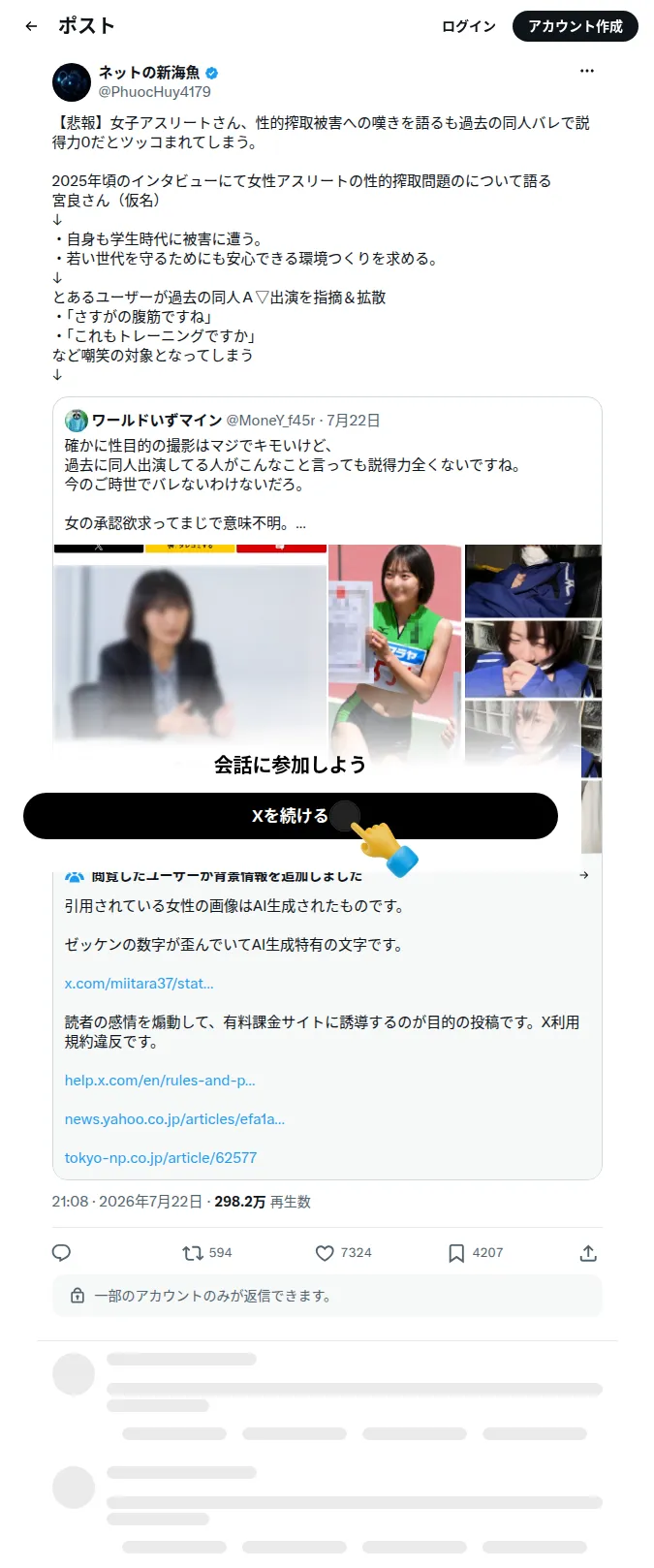Open the post's three-dot overflow menu
This screenshot has width=654, height=1568.
586,71
